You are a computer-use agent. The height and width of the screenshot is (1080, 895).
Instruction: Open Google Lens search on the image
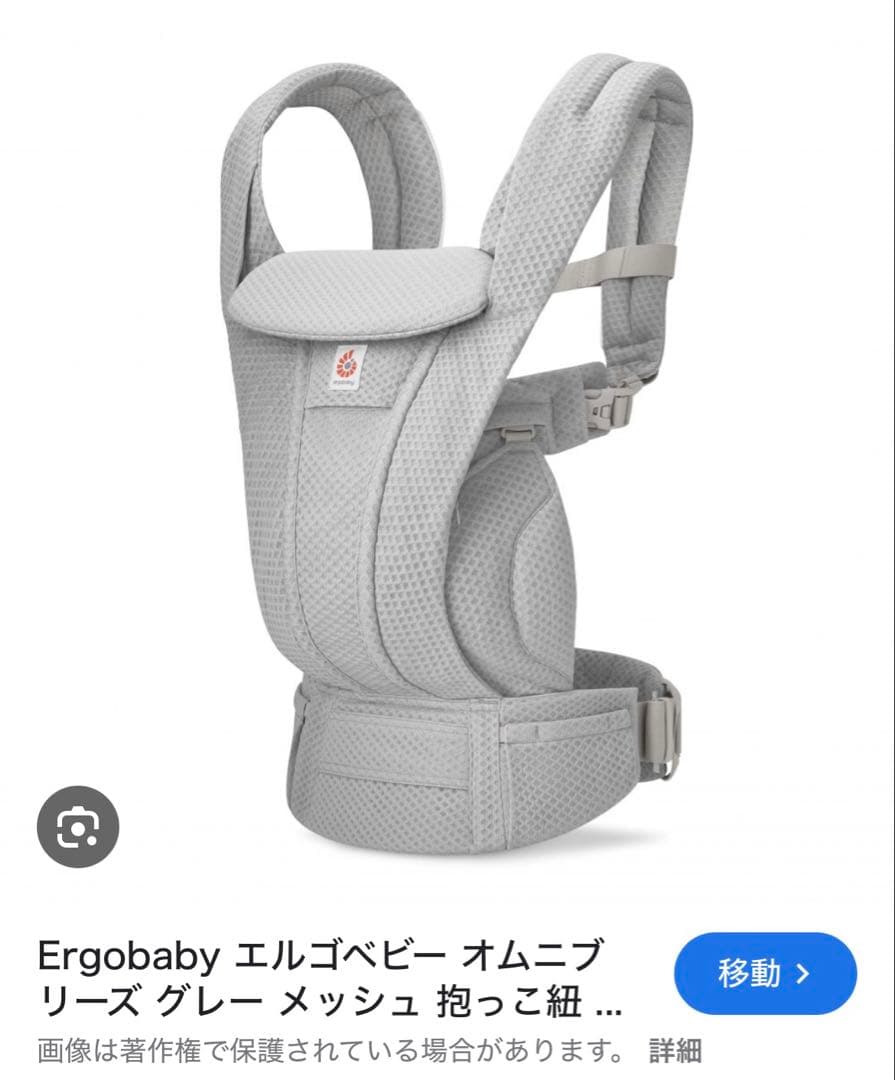(77, 826)
